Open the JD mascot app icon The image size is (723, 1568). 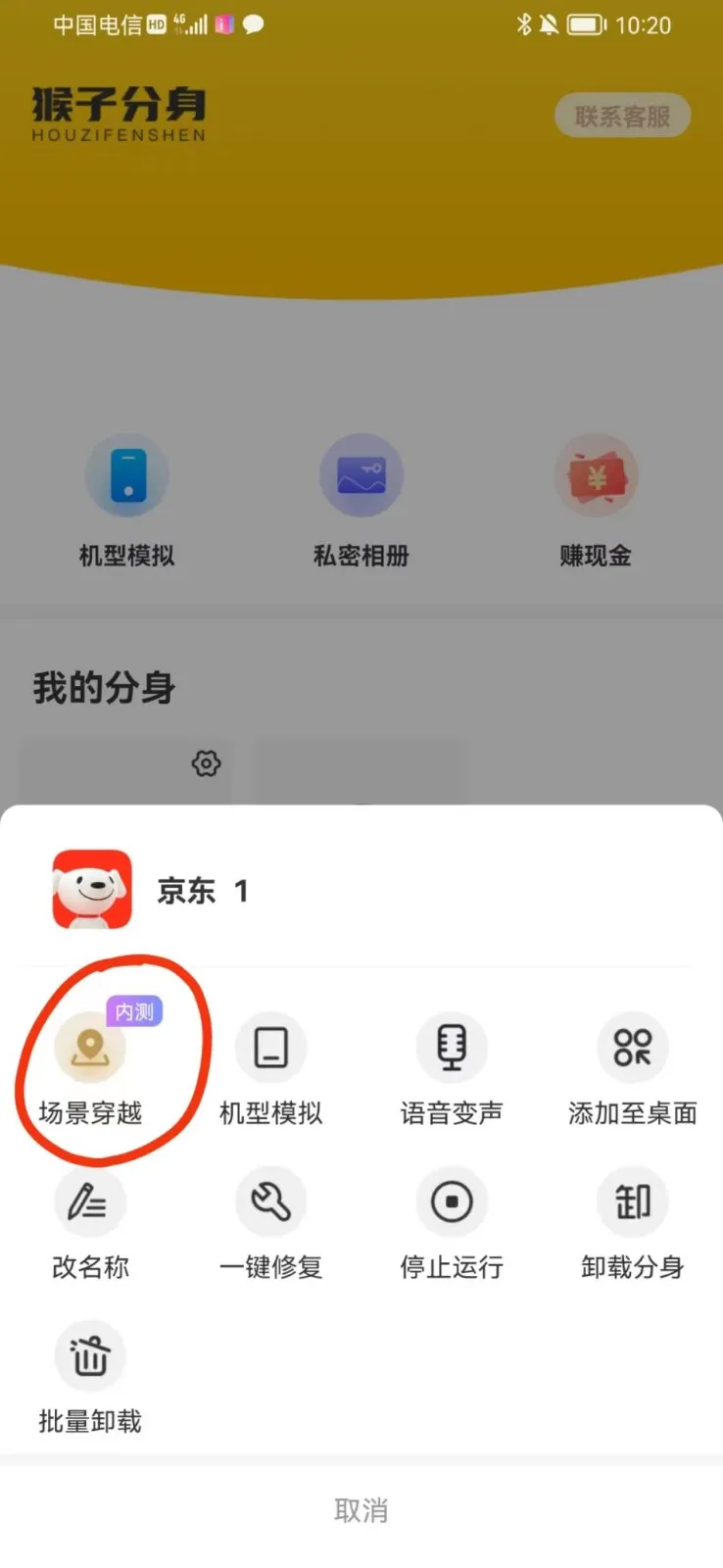pyautogui.click(x=91, y=891)
